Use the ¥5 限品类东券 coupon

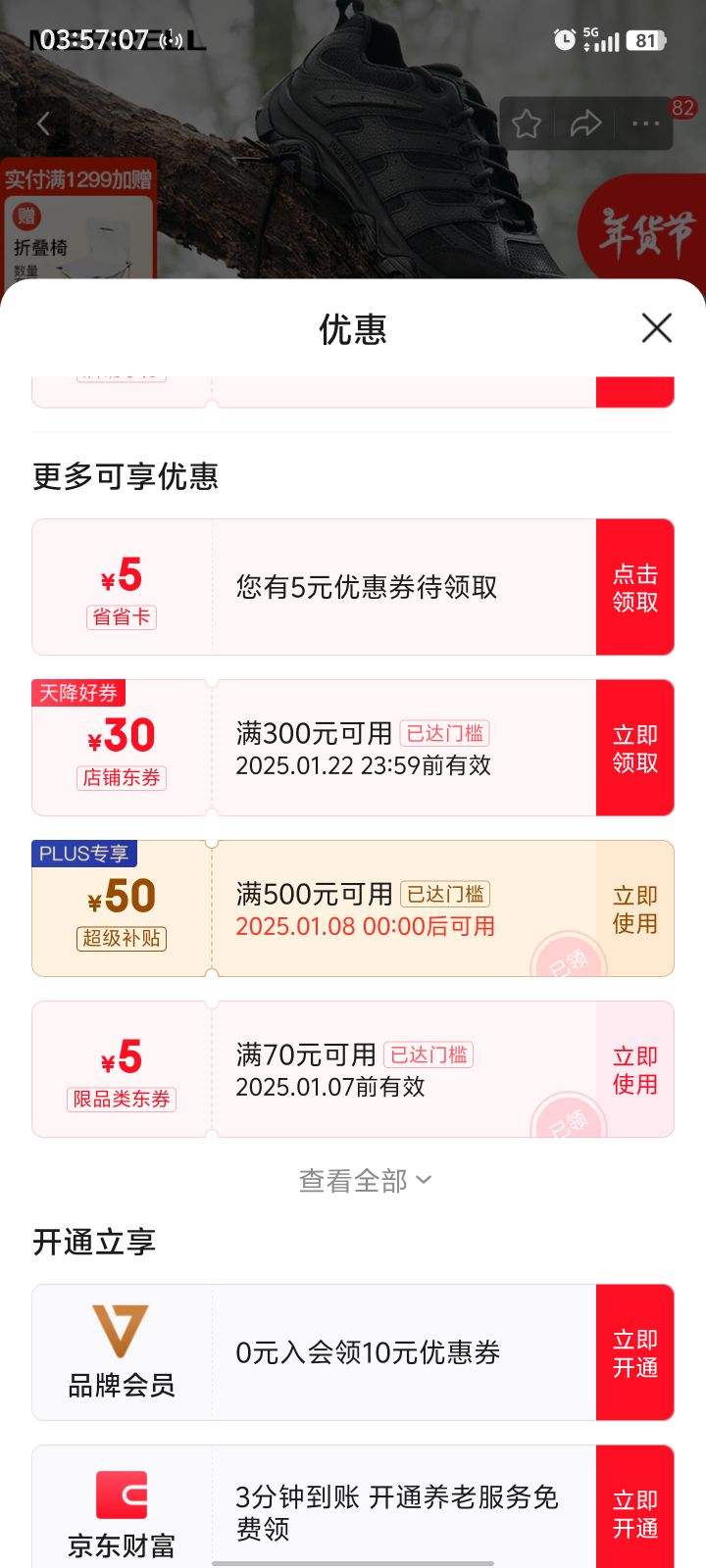point(634,1070)
